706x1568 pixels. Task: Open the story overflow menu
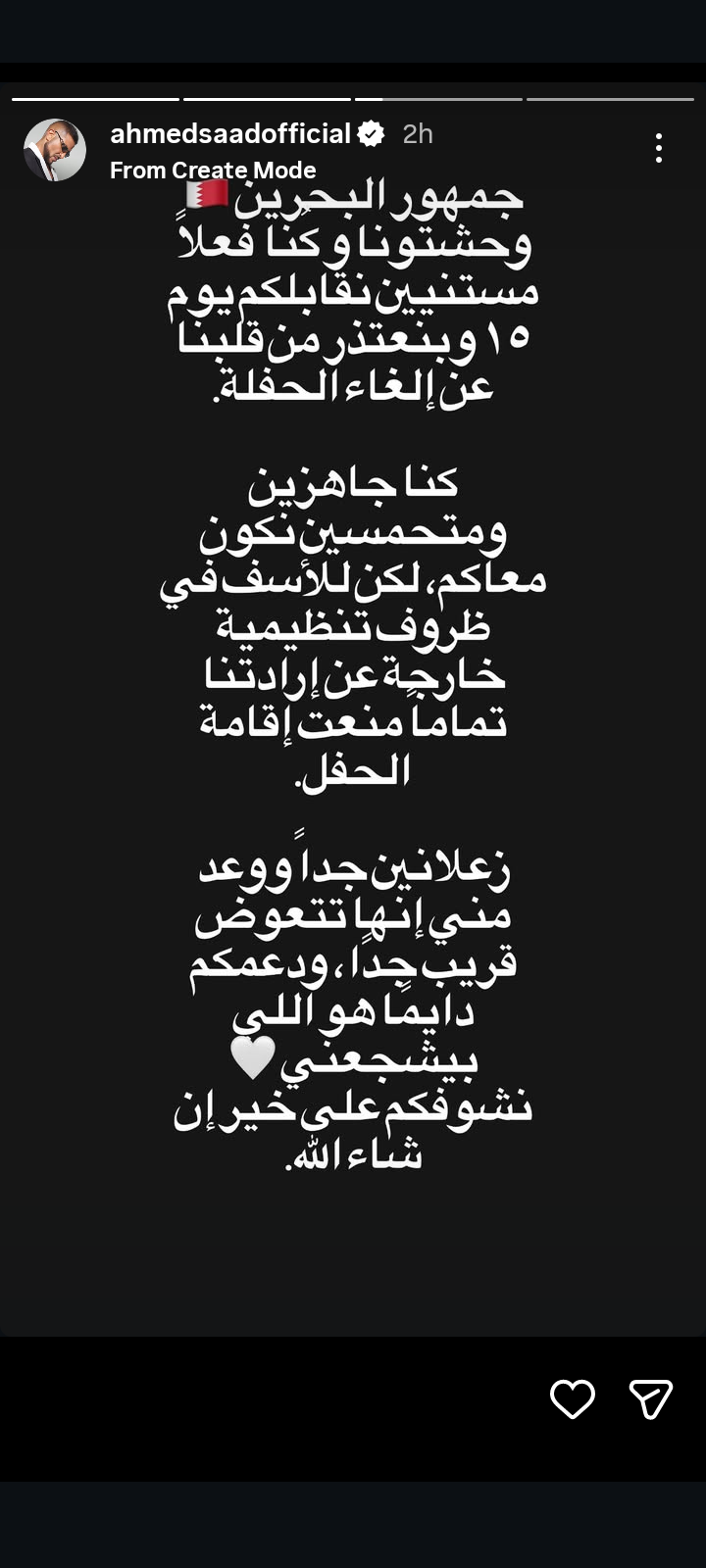pyautogui.click(x=659, y=148)
